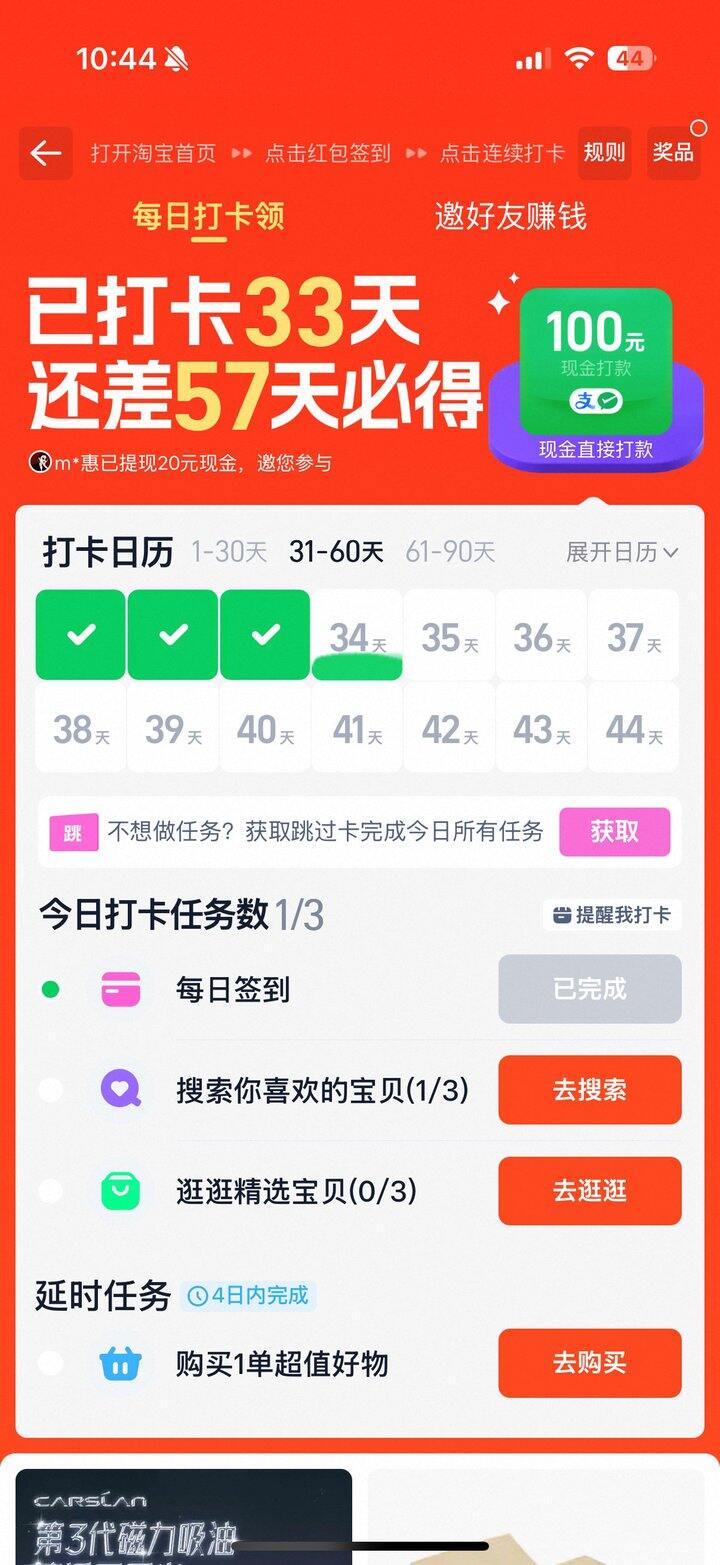The width and height of the screenshot is (720, 1565).
Task: Open the alarm clock reminder icon beside 提醒我打卡
Action: point(561,913)
